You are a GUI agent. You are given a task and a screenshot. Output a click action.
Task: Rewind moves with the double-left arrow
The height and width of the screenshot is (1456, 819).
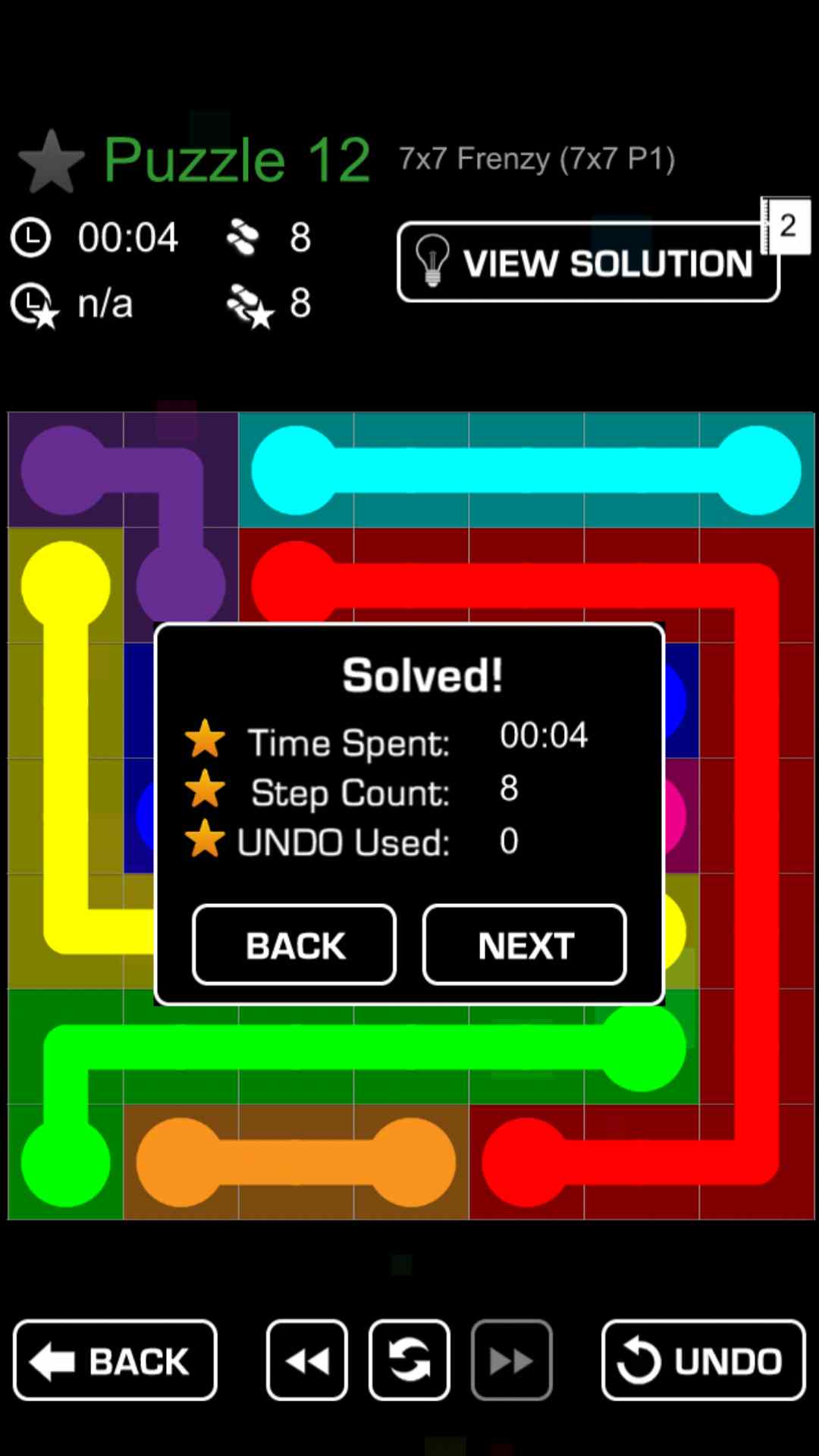click(307, 1360)
